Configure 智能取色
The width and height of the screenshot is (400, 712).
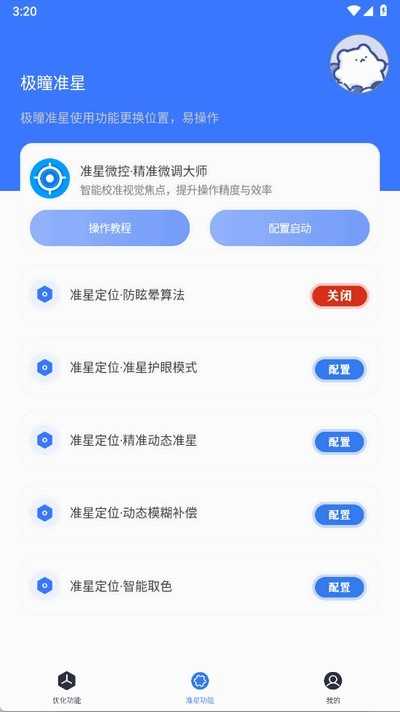pyautogui.click(x=340, y=587)
